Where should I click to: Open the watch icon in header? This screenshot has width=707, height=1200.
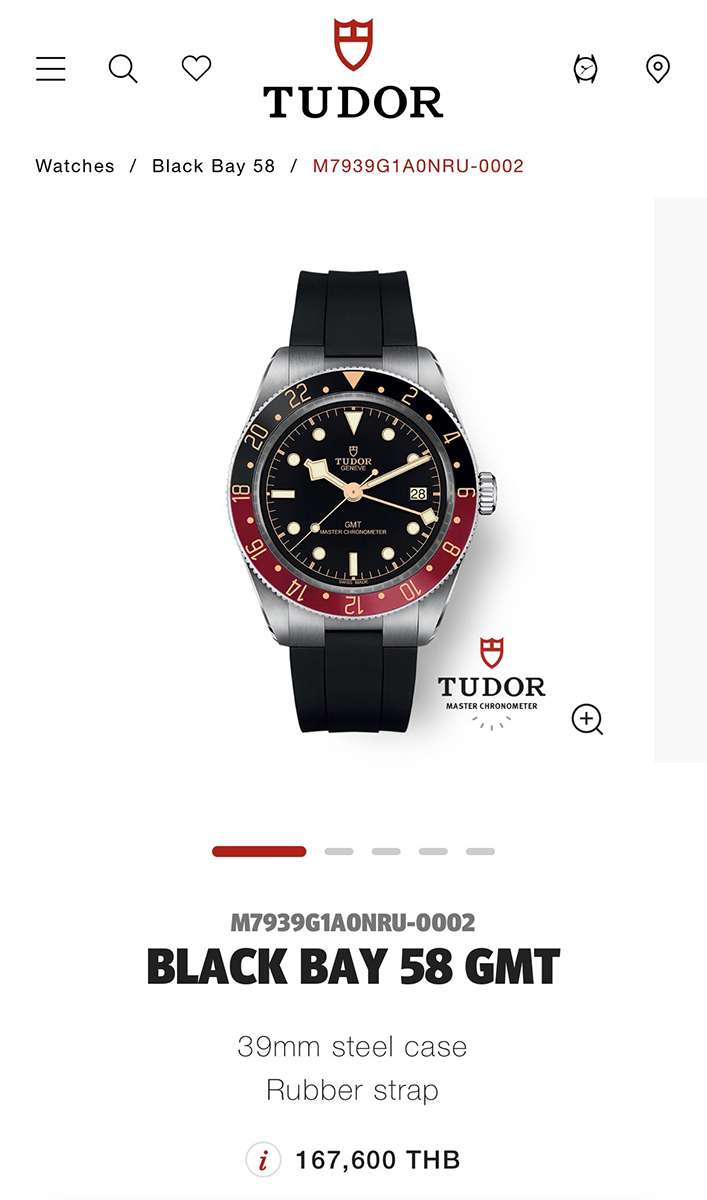(x=585, y=69)
